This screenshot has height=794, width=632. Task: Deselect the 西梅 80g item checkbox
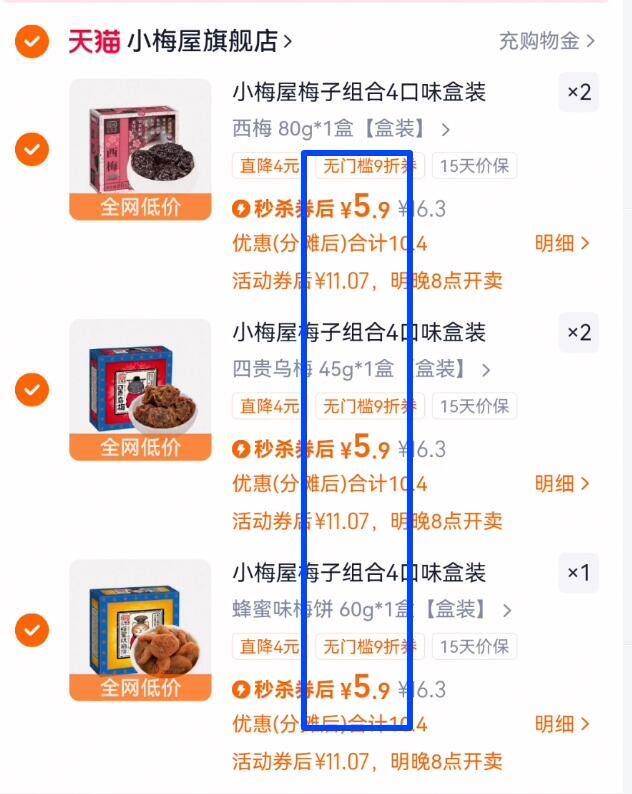pos(32,150)
